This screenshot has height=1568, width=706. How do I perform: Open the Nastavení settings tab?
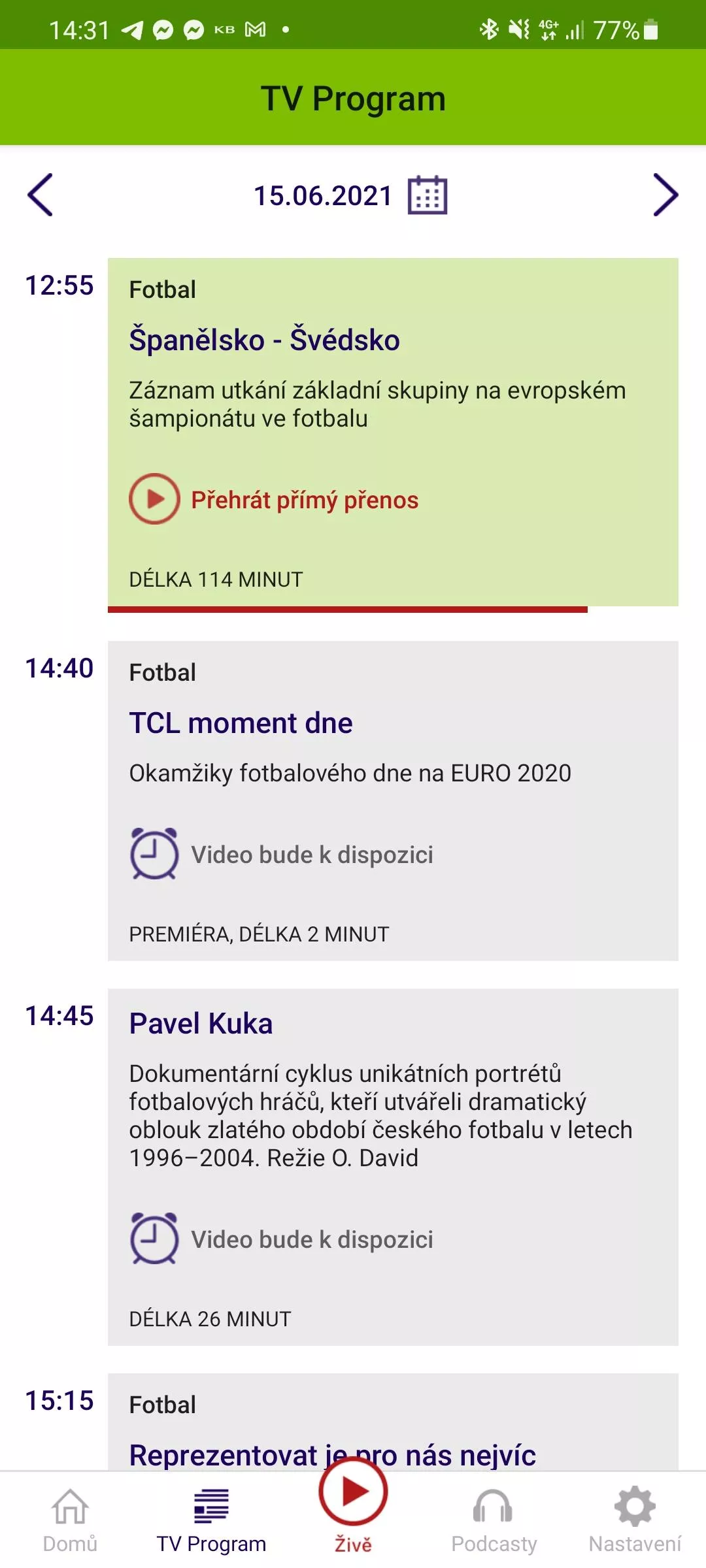[x=635, y=1521]
